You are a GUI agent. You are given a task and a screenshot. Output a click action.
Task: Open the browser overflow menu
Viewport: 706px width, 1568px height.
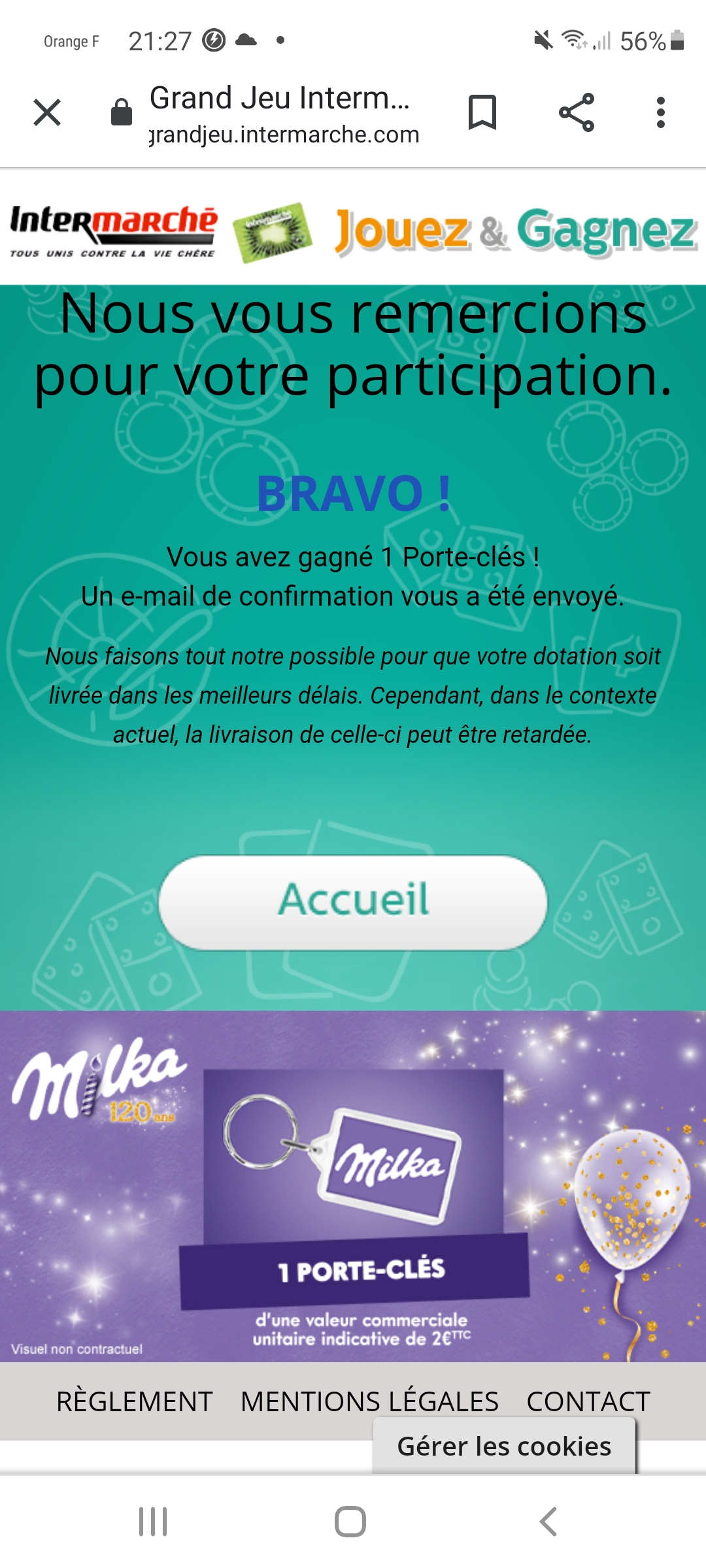click(660, 112)
